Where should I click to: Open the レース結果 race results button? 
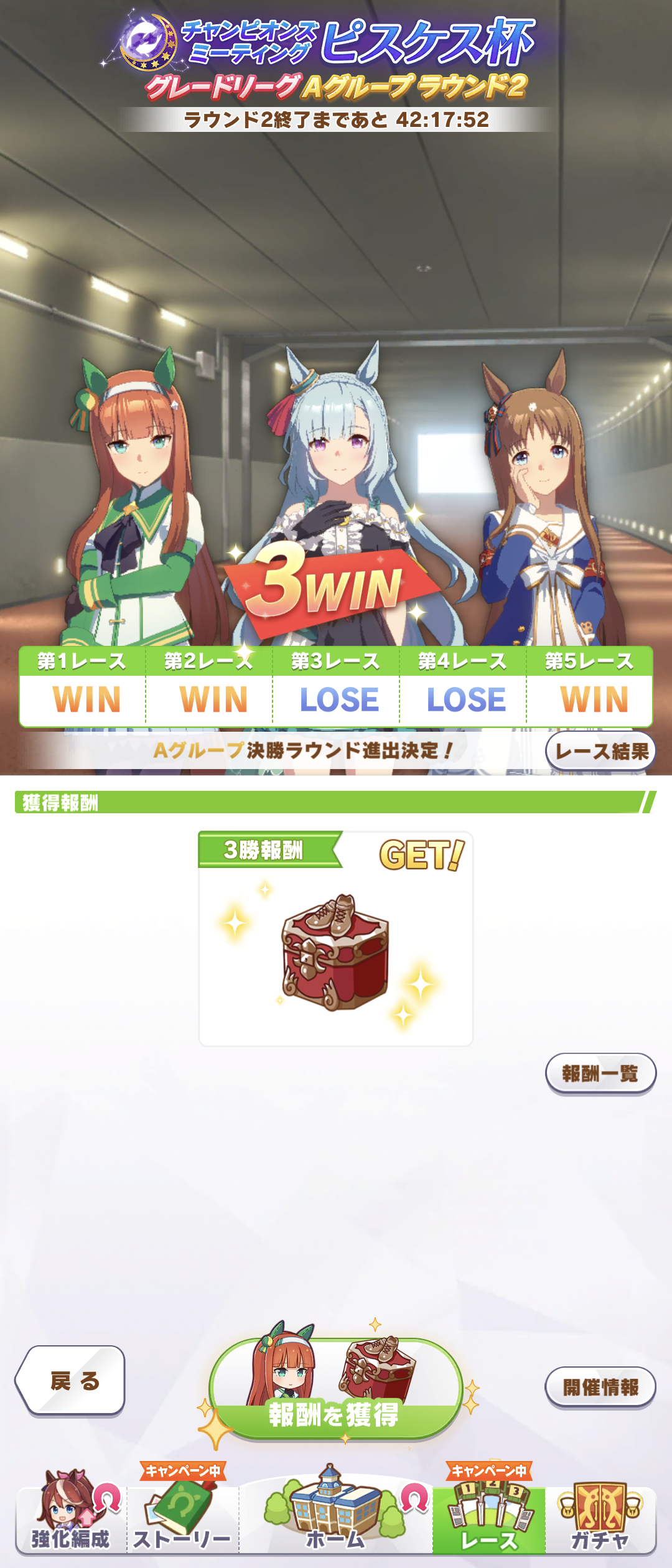pos(600,752)
